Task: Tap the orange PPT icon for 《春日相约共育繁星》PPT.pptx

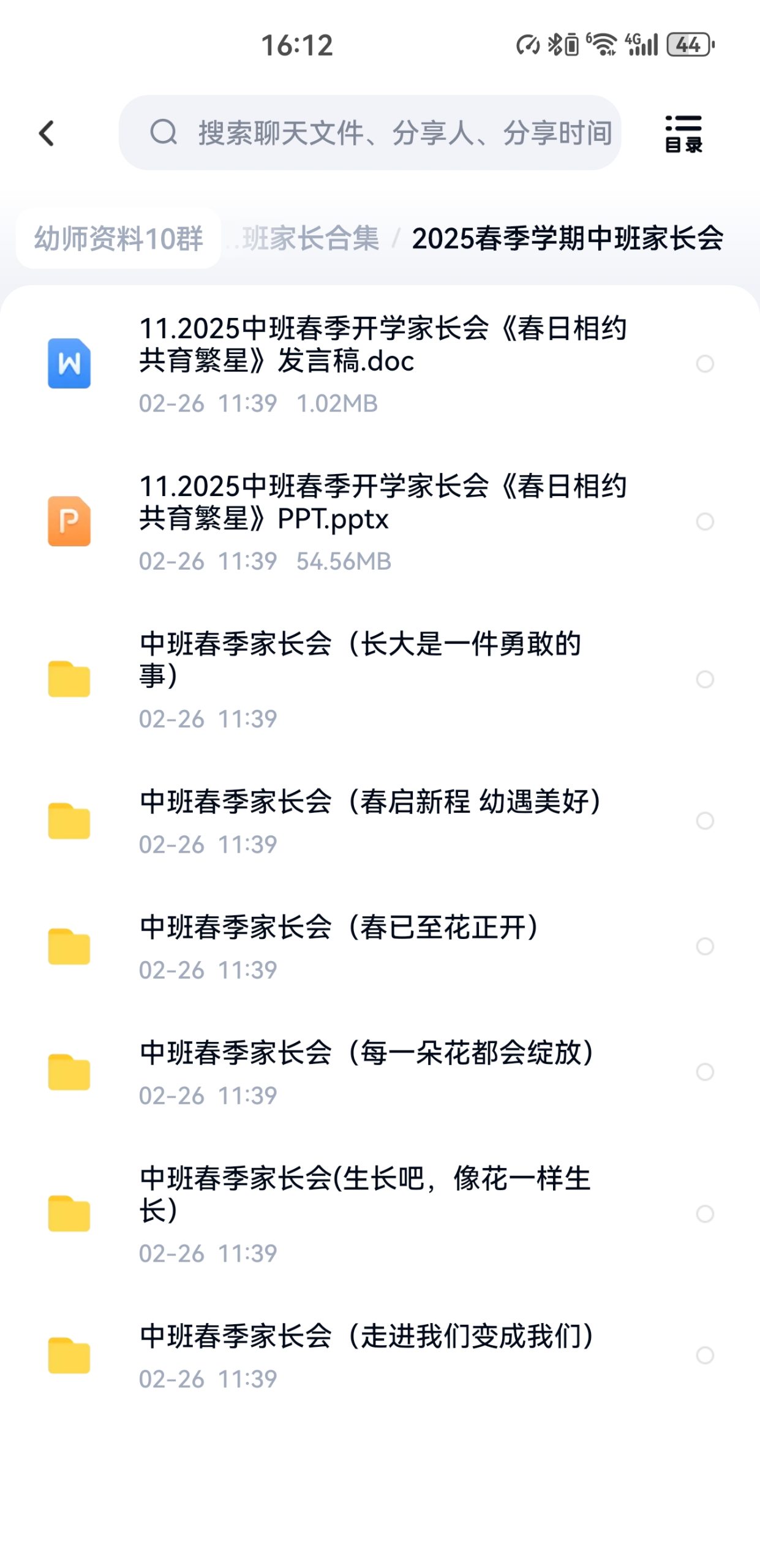Action: 69,522
